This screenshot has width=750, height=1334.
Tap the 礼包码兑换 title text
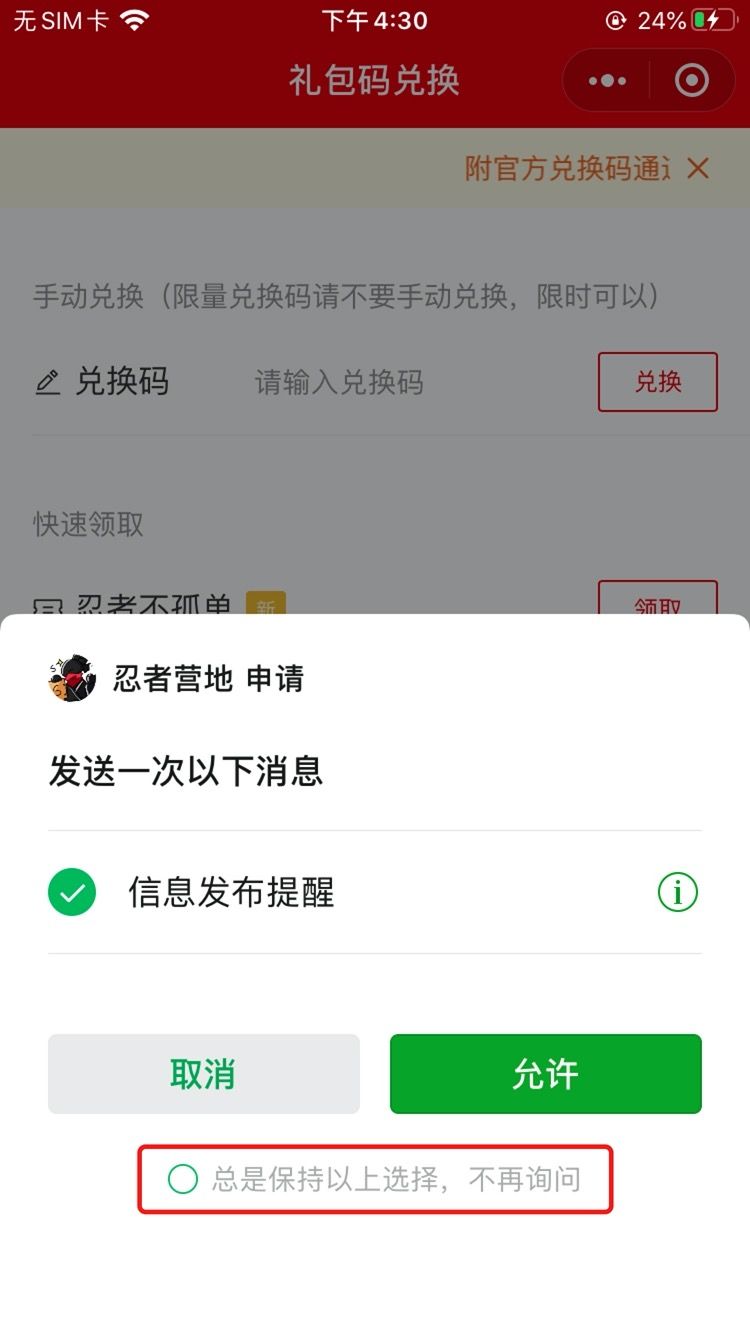pos(374,80)
